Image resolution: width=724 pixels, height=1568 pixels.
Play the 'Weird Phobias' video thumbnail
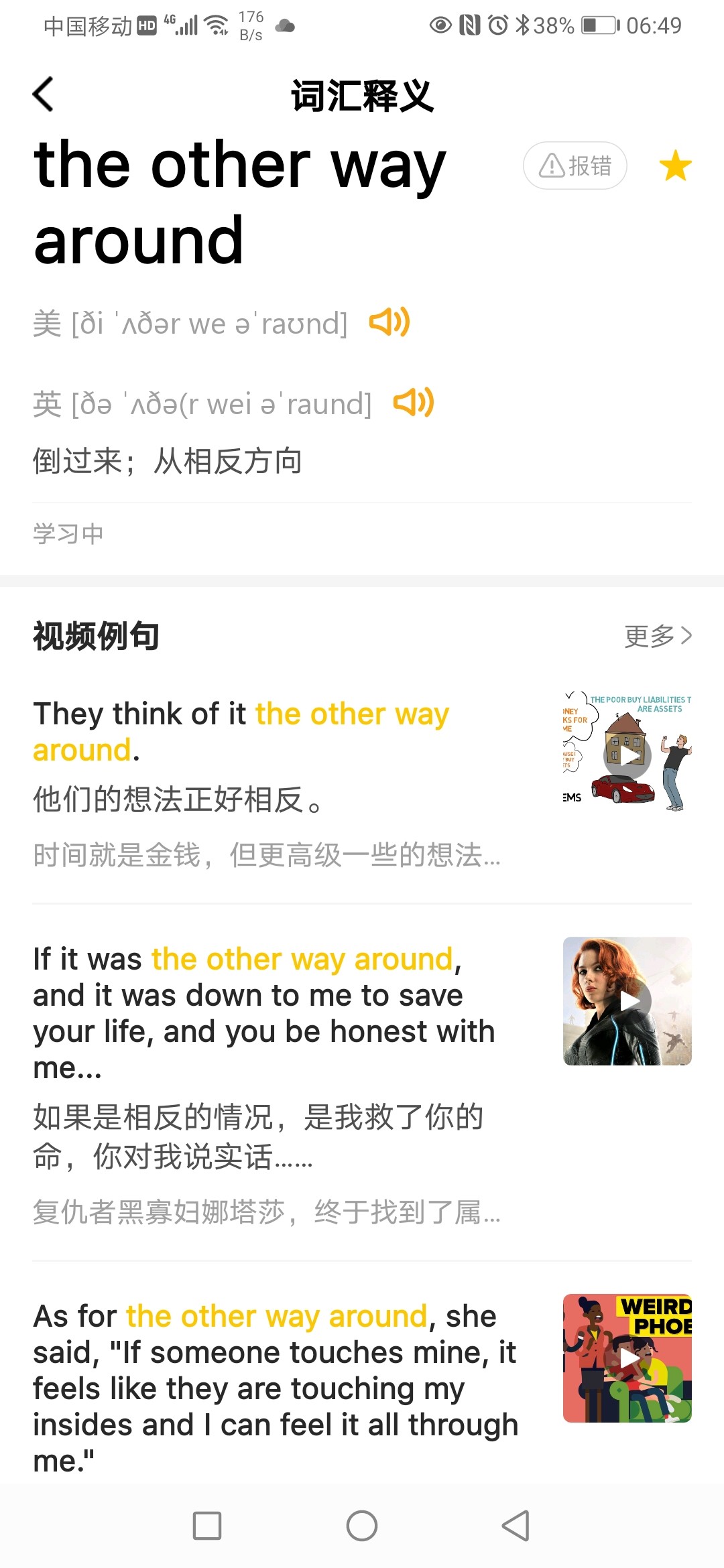click(627, 1358)
